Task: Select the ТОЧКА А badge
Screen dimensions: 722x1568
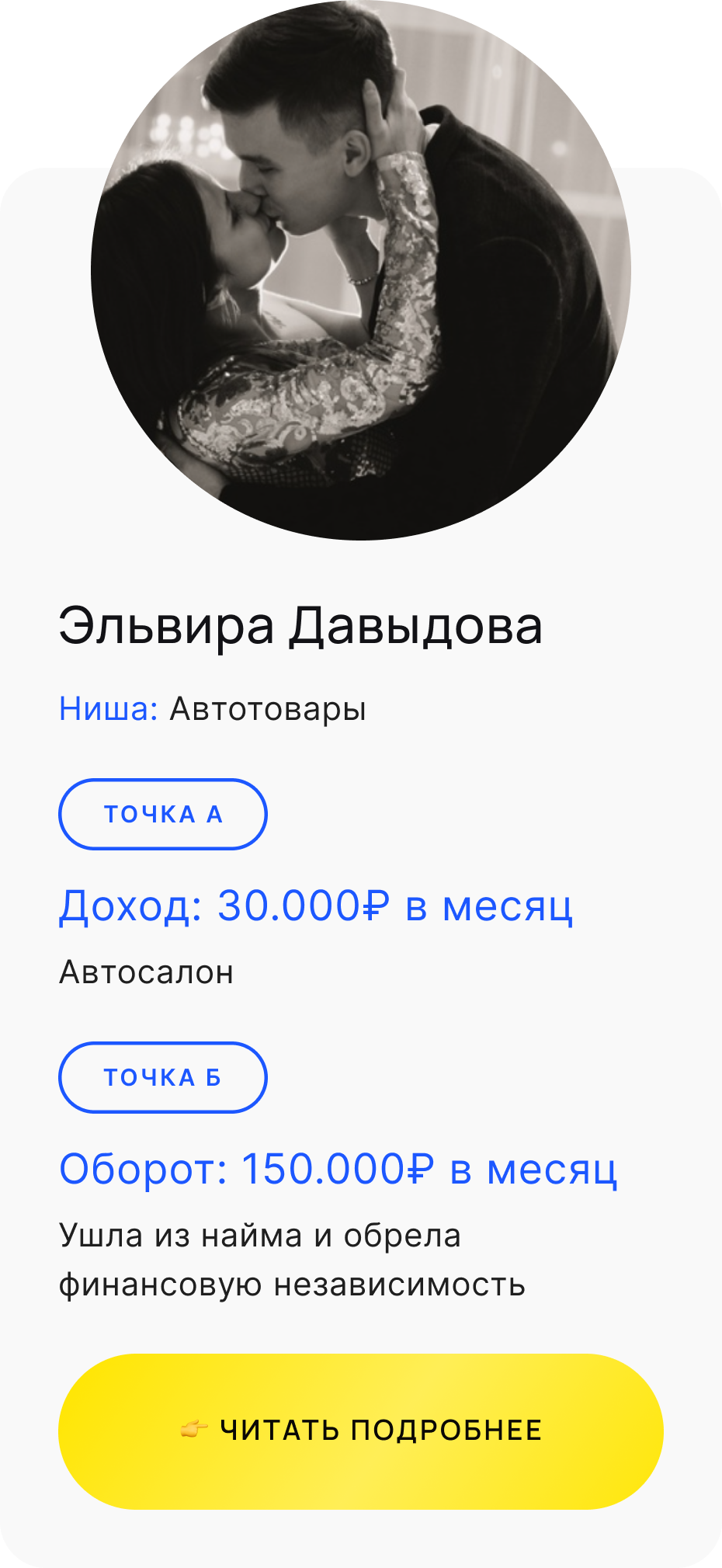Action: coord(163,814)
